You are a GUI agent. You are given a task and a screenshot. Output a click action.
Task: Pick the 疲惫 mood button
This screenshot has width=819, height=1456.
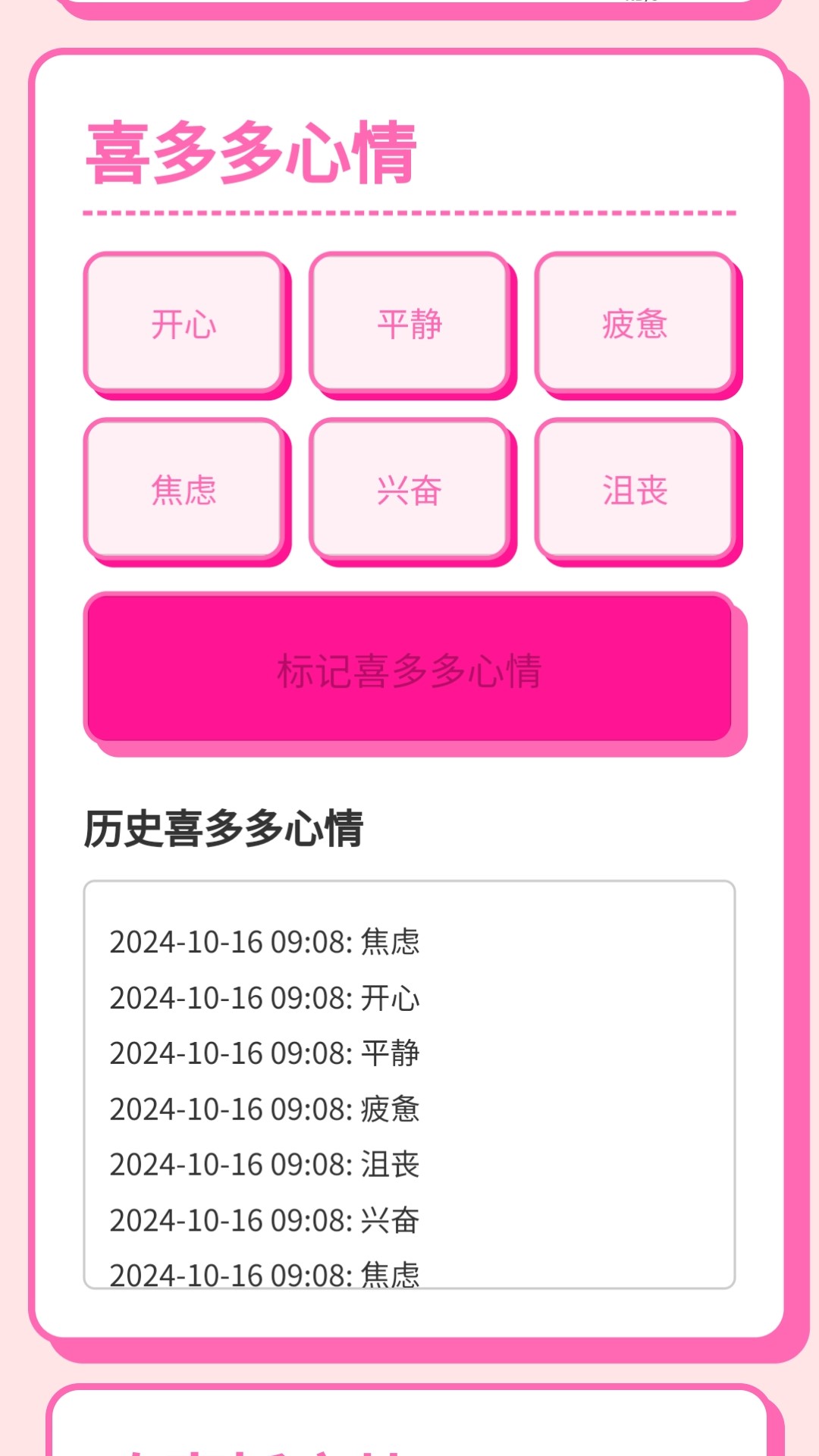(x=635, y=324)
